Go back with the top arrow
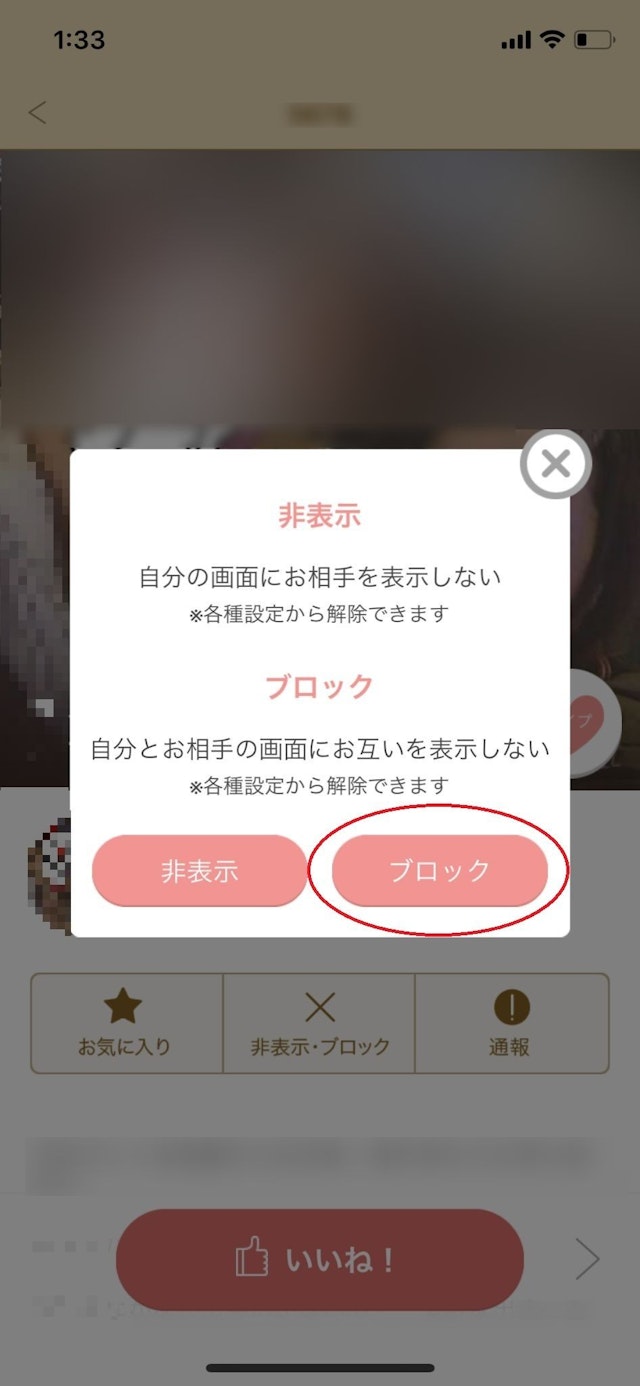640x1386 pixels. (38, 113)
